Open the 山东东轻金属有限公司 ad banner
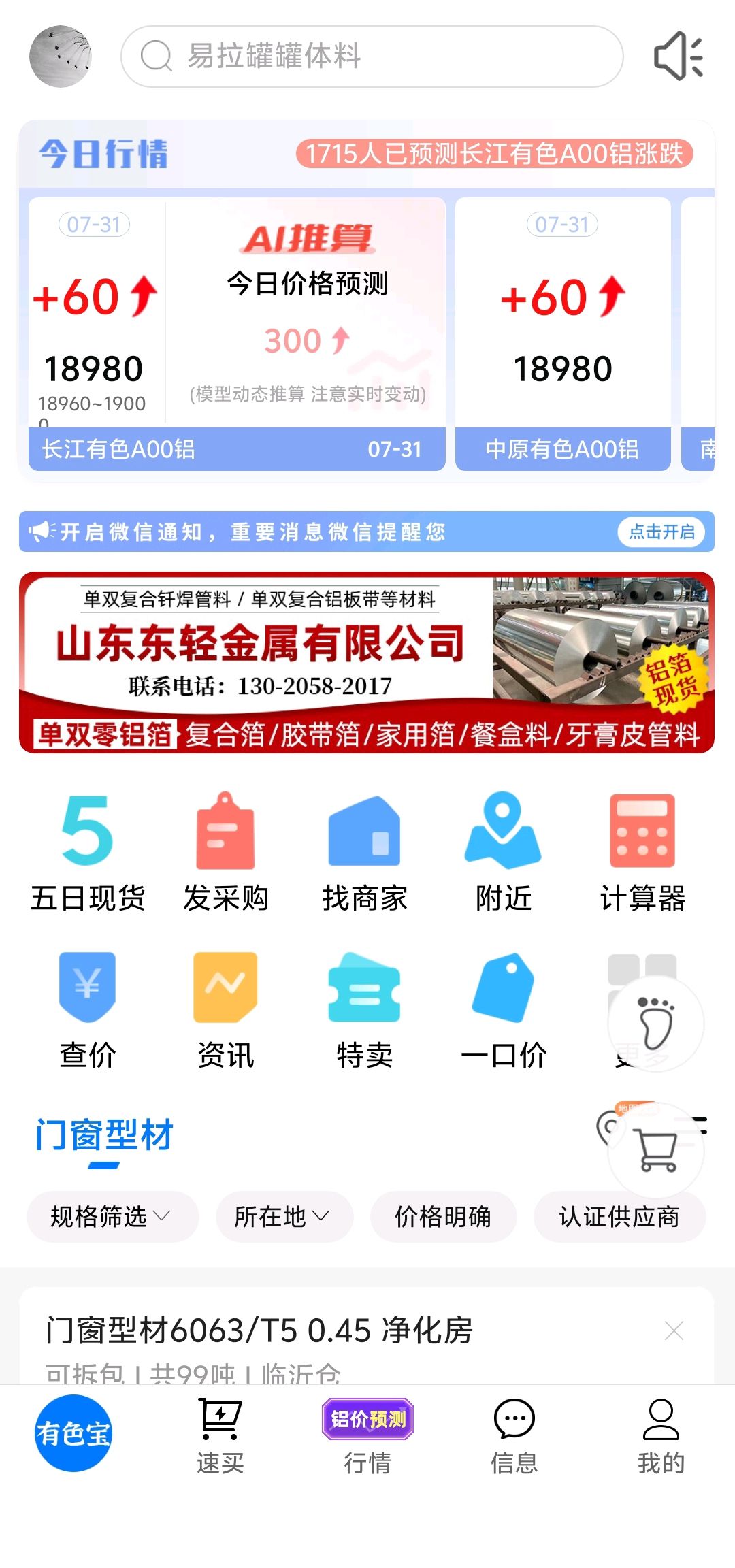Viewport: 735px width, 1568px height. [x=367, y=662]
